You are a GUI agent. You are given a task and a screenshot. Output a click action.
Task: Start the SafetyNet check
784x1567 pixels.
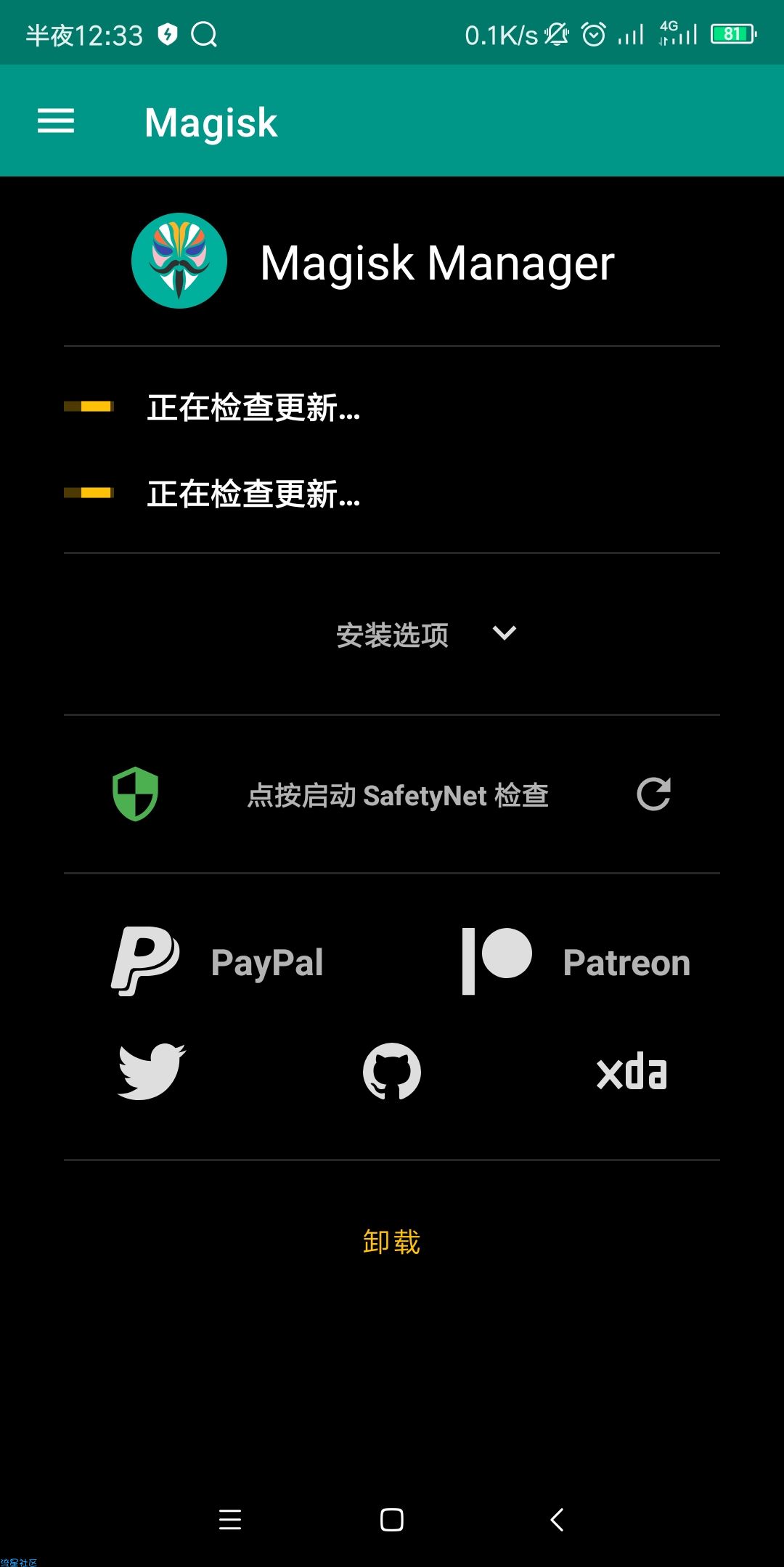click(x=398, y=795)
